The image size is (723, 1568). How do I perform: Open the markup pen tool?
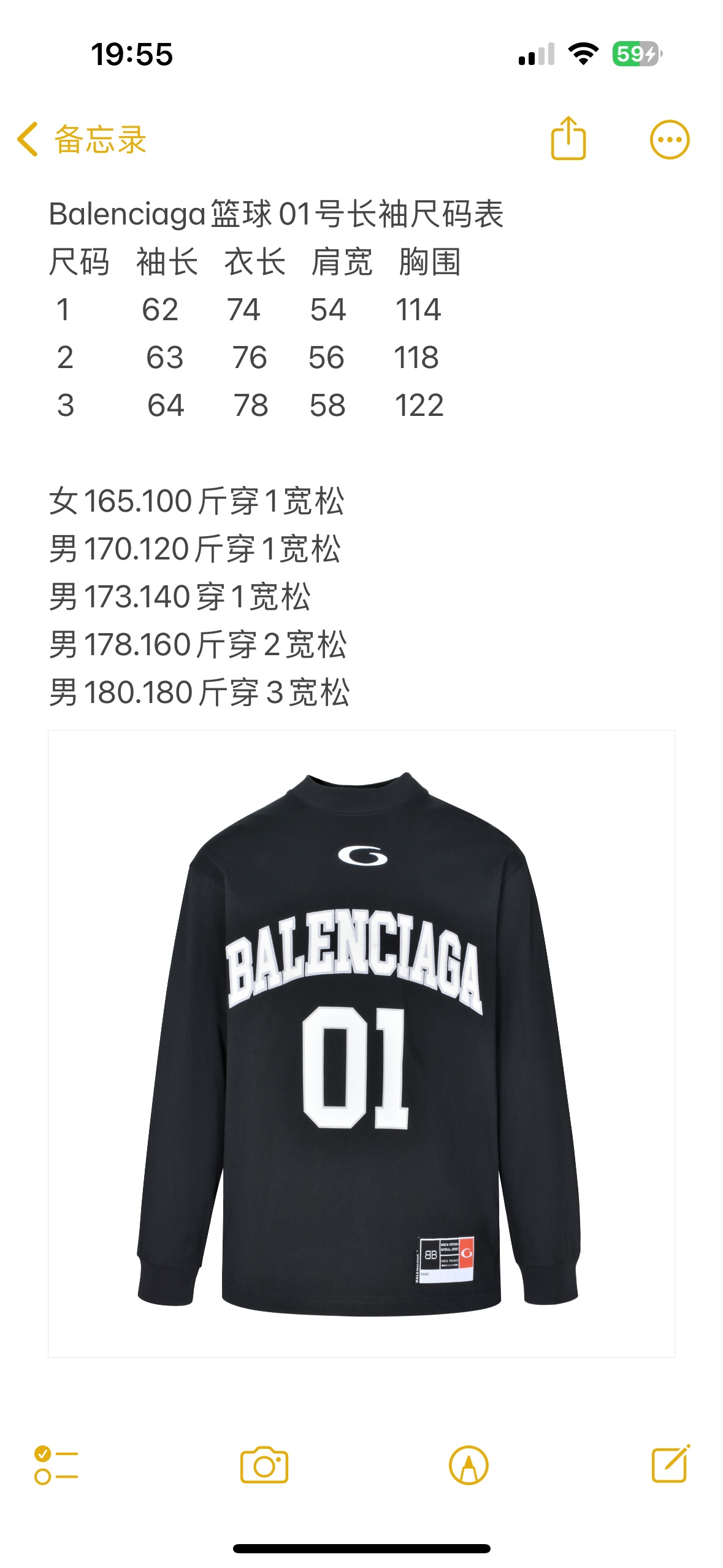pos(469,1465)
